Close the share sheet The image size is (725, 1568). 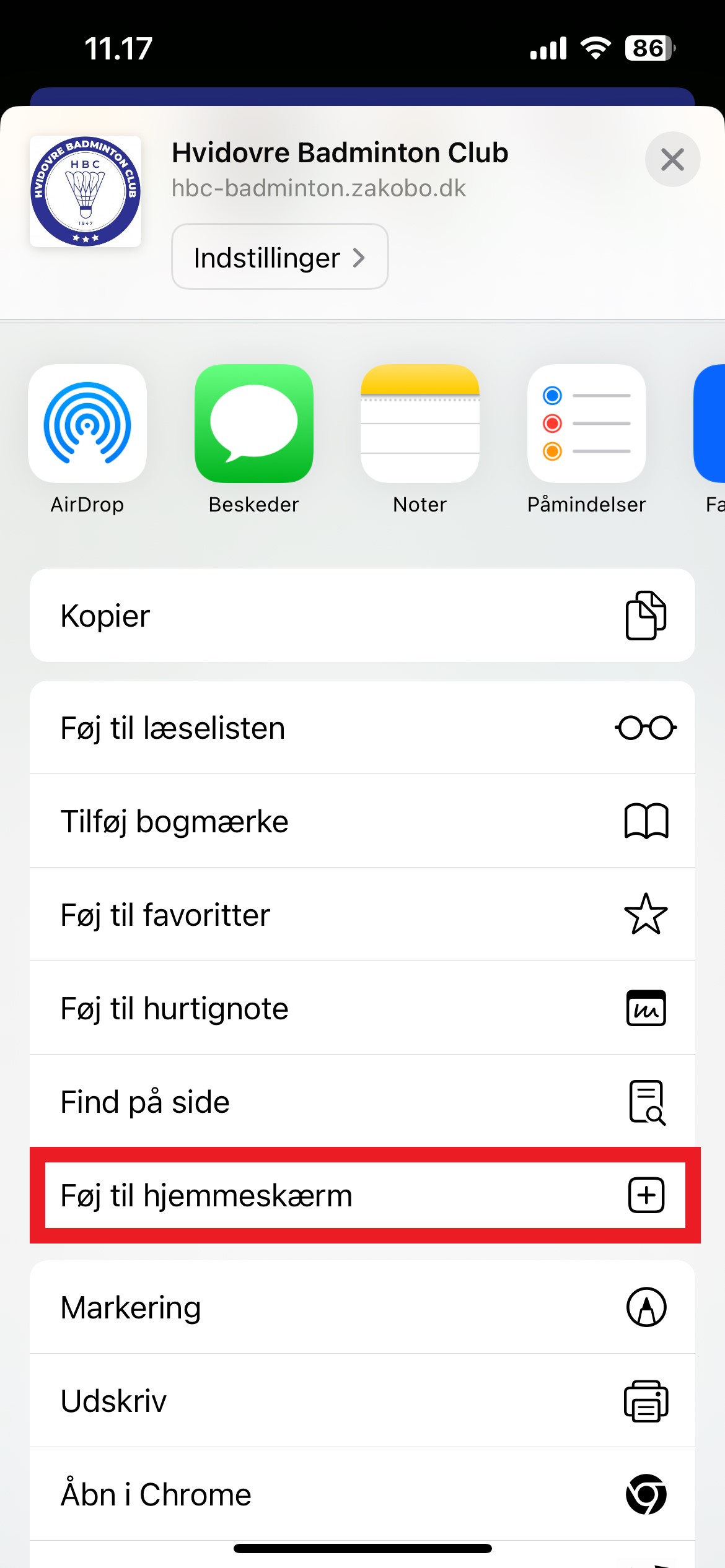(x=672, y=160)
